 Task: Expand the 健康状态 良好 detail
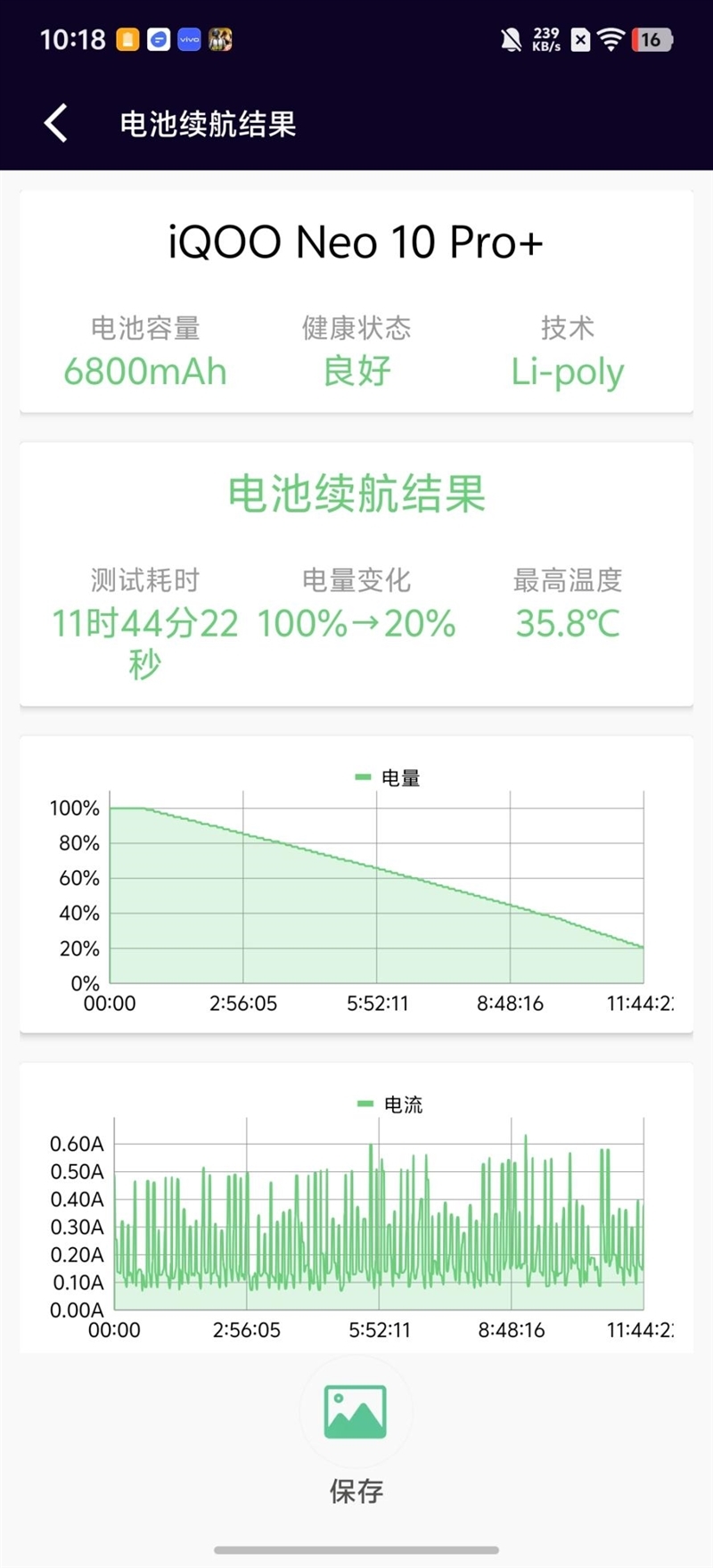356,352
